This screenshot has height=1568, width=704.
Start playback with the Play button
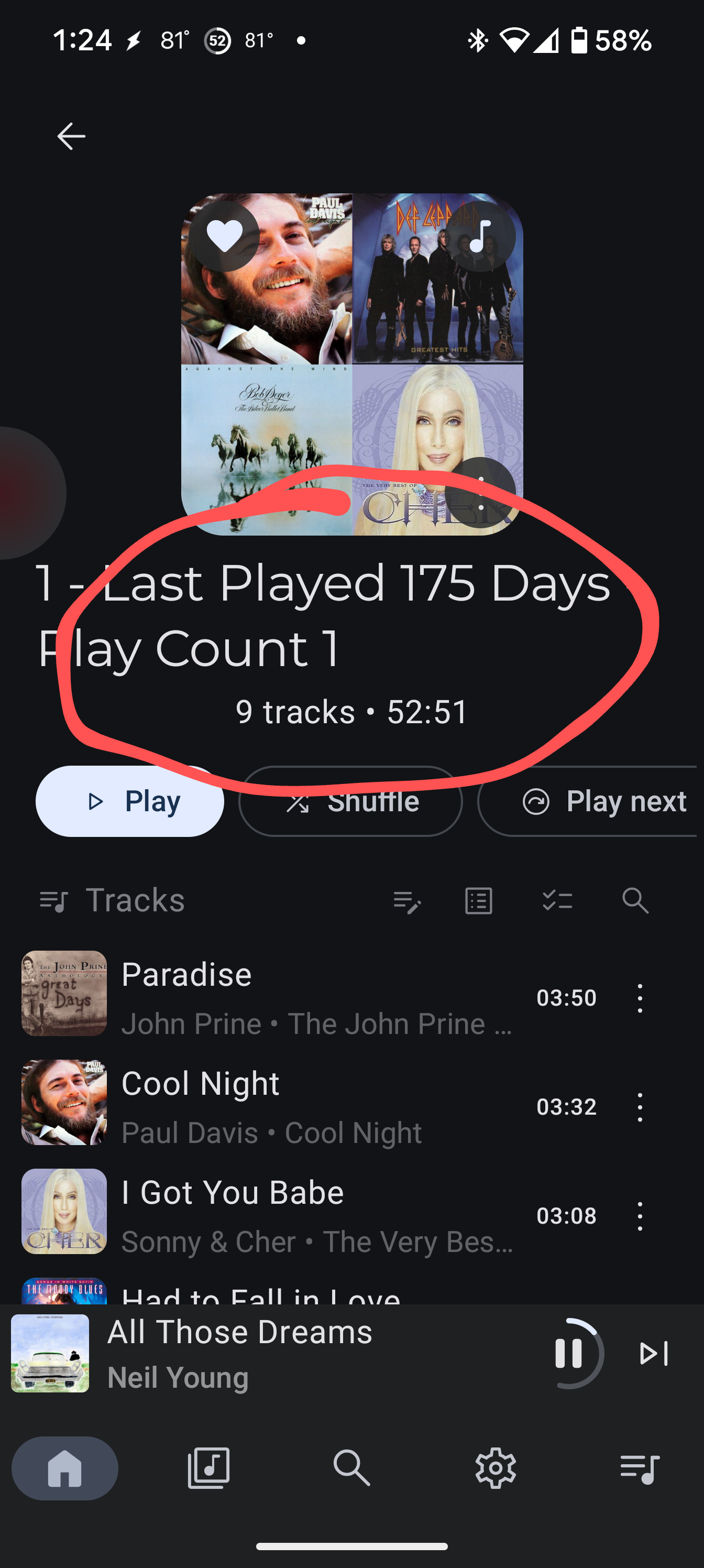129,801
